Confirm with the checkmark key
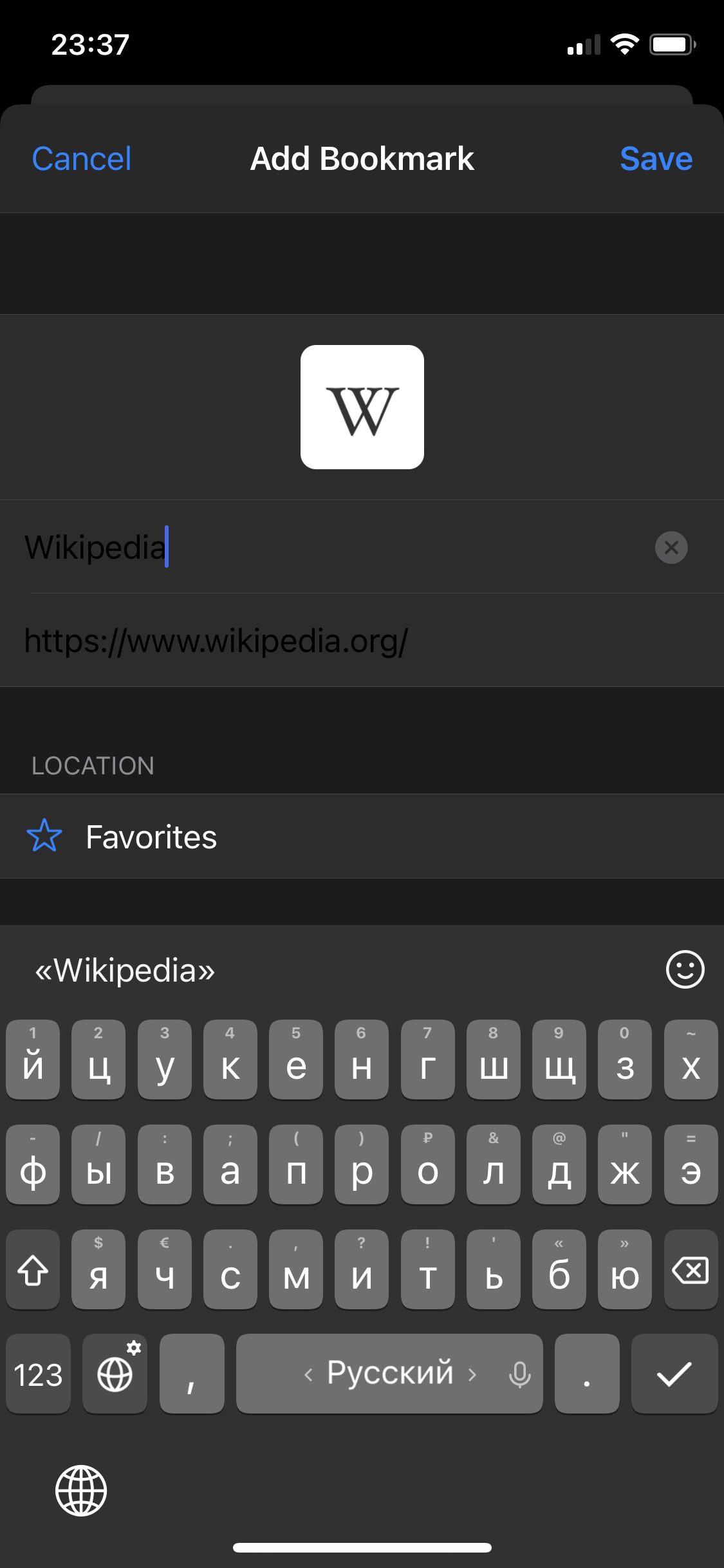724x1568 pixels. coord(674,1374)
